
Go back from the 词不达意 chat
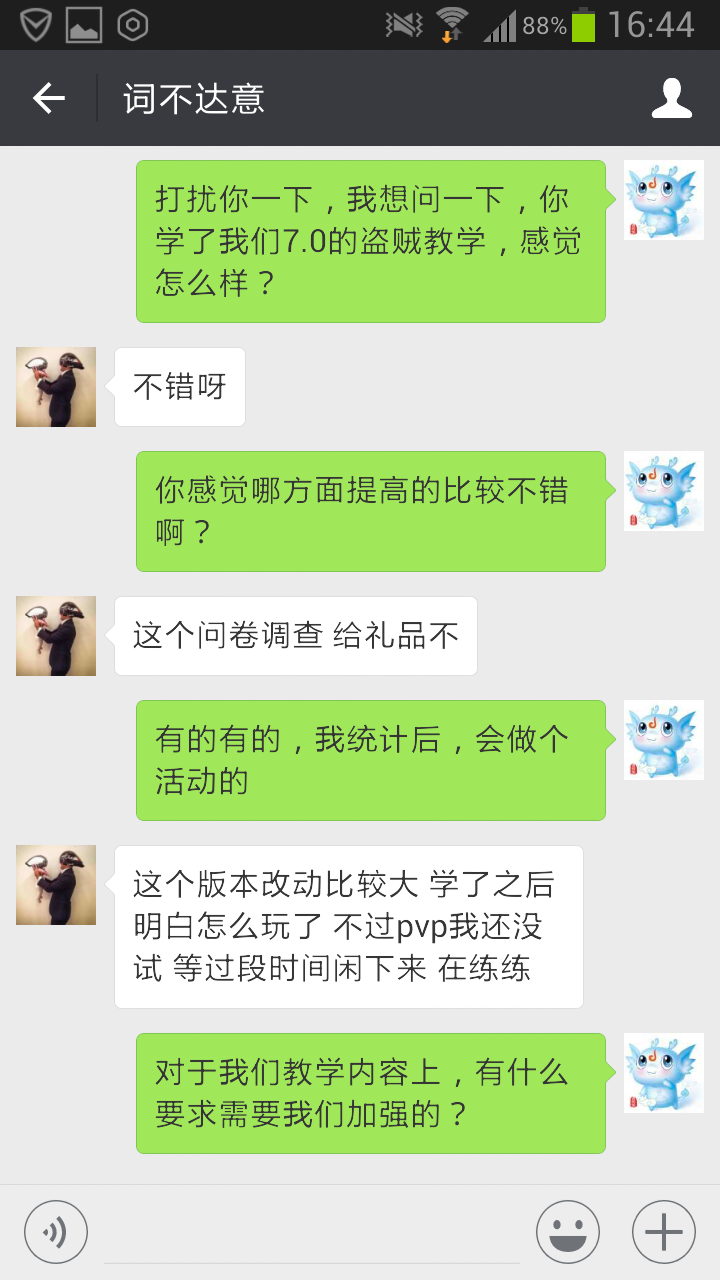pos(48,98)
